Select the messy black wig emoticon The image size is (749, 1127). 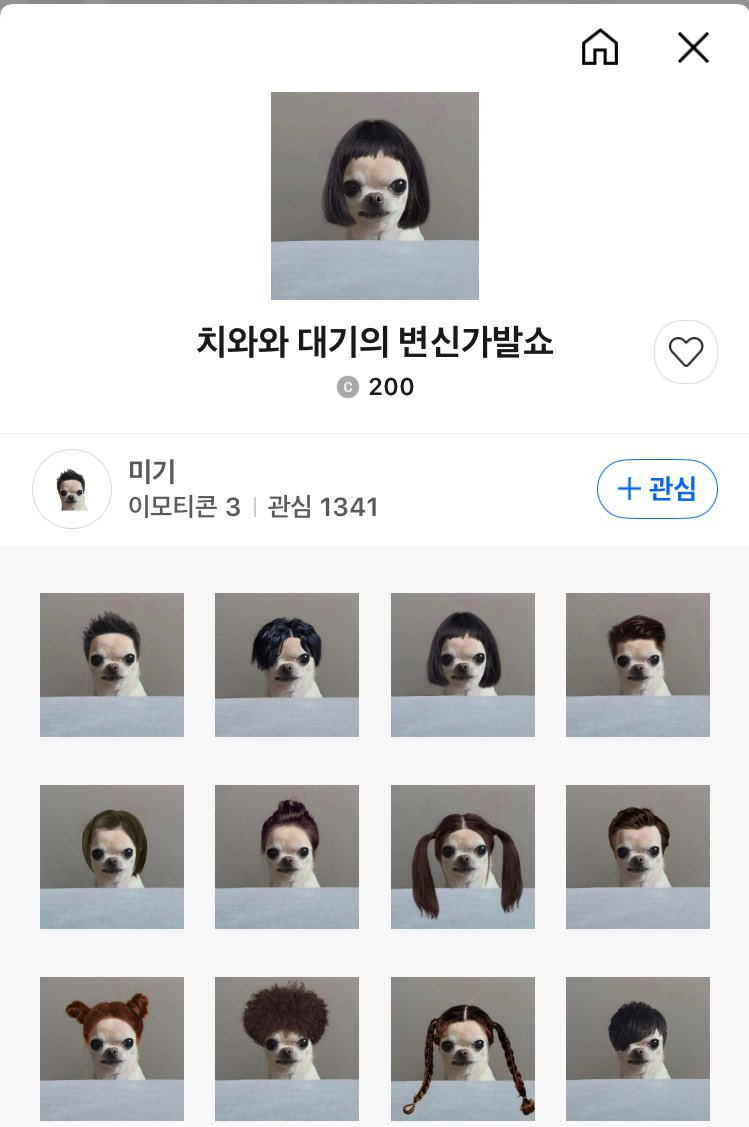(287, 664)
